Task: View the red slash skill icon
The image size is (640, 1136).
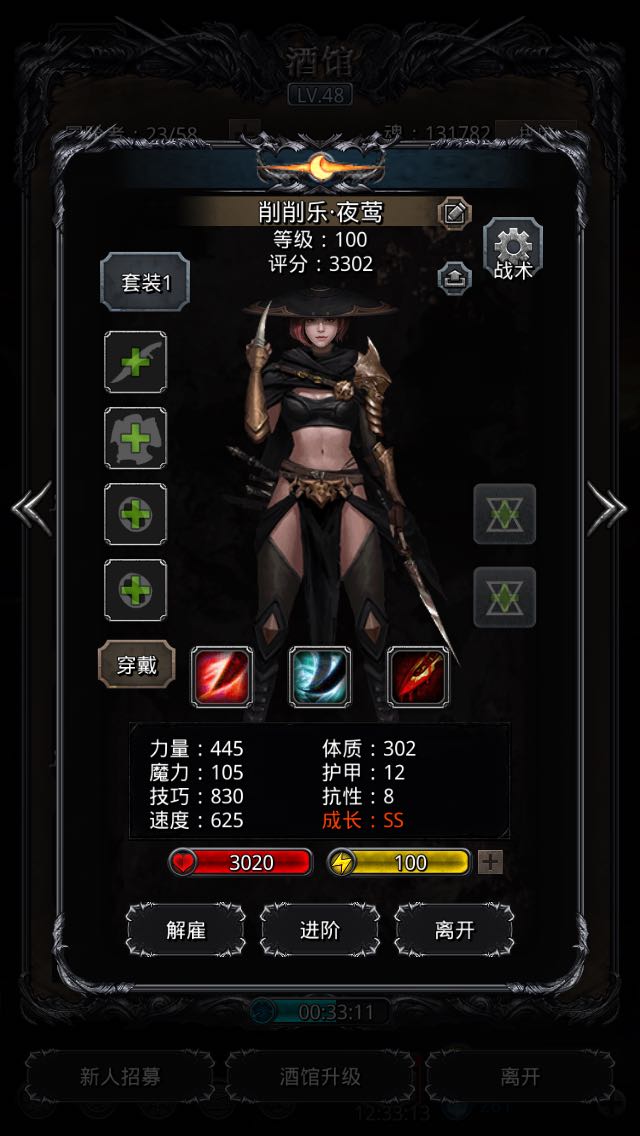Action: [222, 677]
